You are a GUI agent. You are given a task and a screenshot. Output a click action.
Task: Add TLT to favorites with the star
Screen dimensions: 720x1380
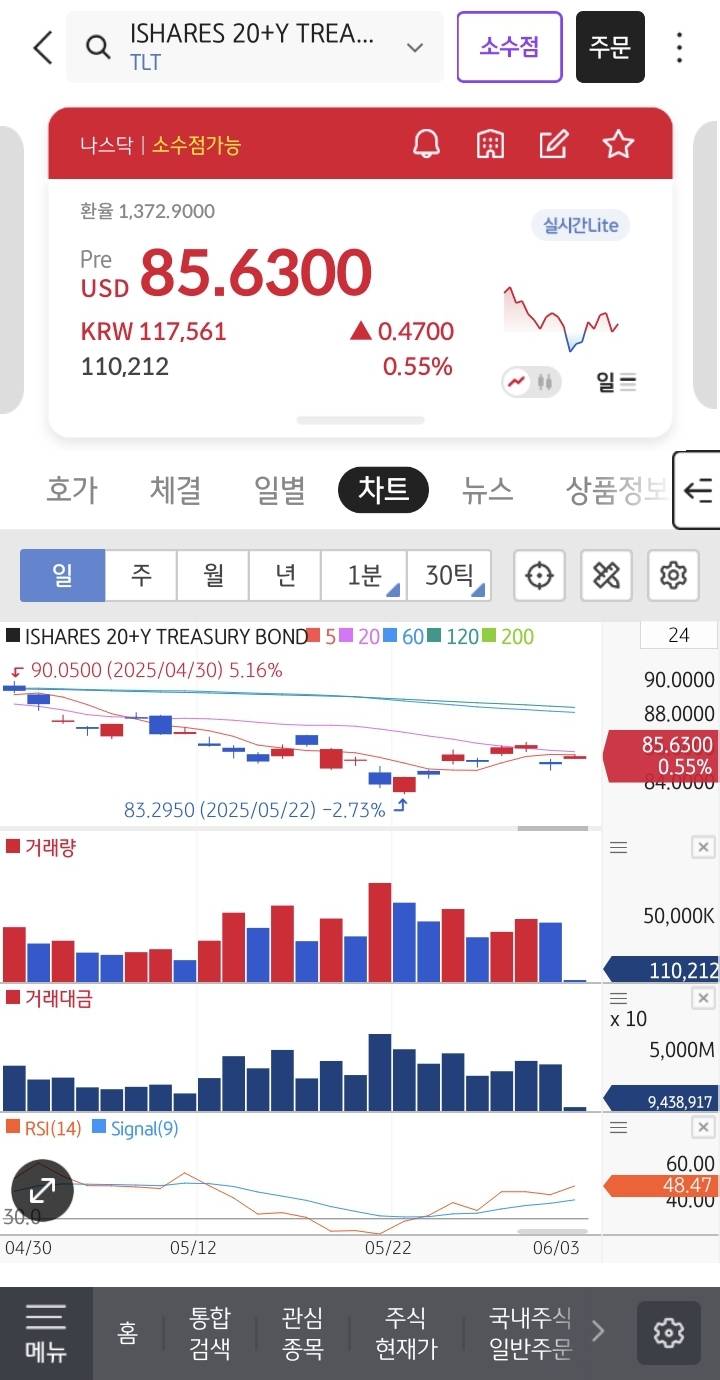pos(618,144)
